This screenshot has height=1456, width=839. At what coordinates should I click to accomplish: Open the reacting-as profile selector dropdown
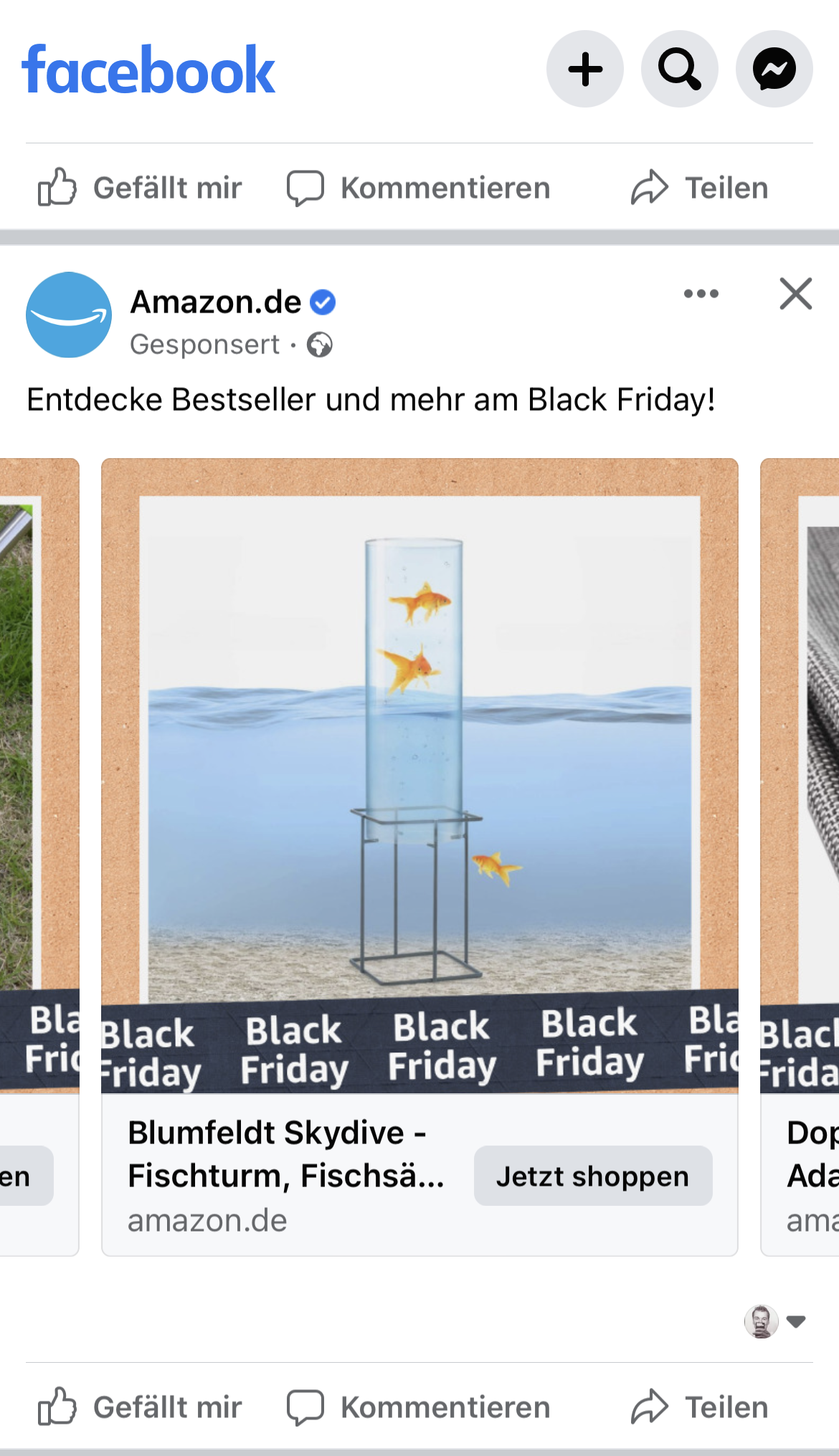(x=776, y=1321)
